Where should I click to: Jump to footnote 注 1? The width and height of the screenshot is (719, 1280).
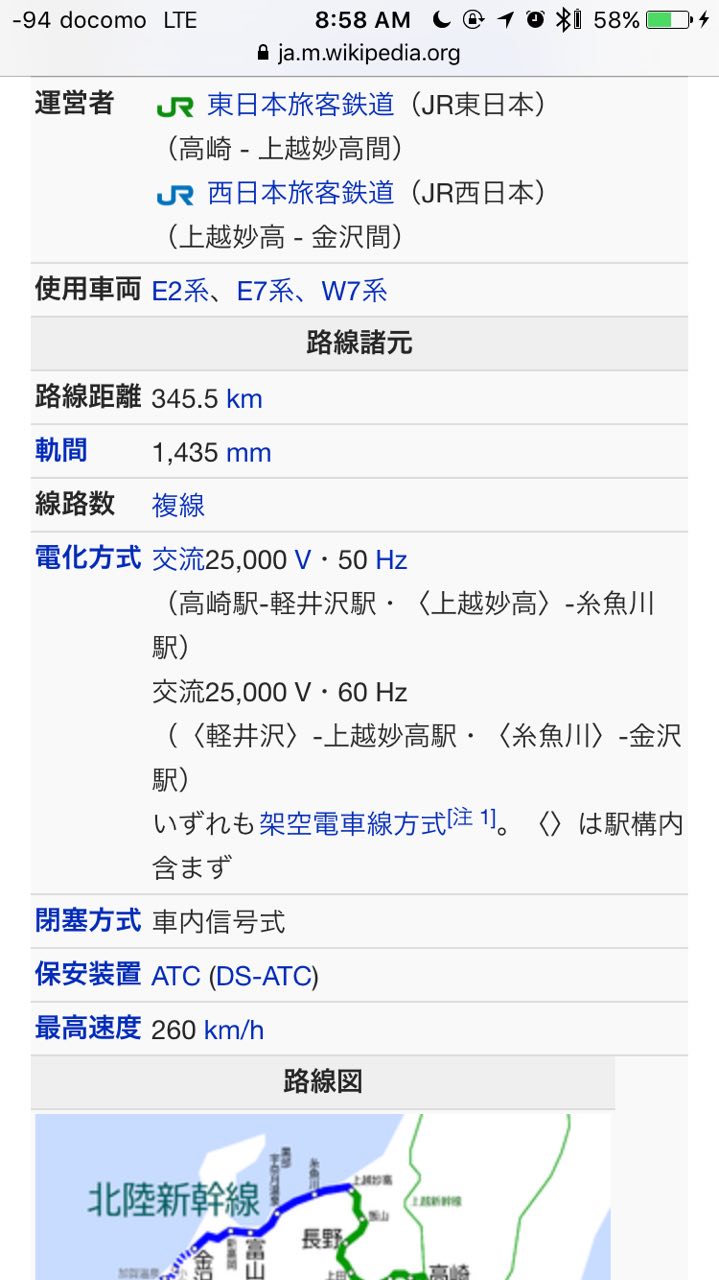[471, 818]
